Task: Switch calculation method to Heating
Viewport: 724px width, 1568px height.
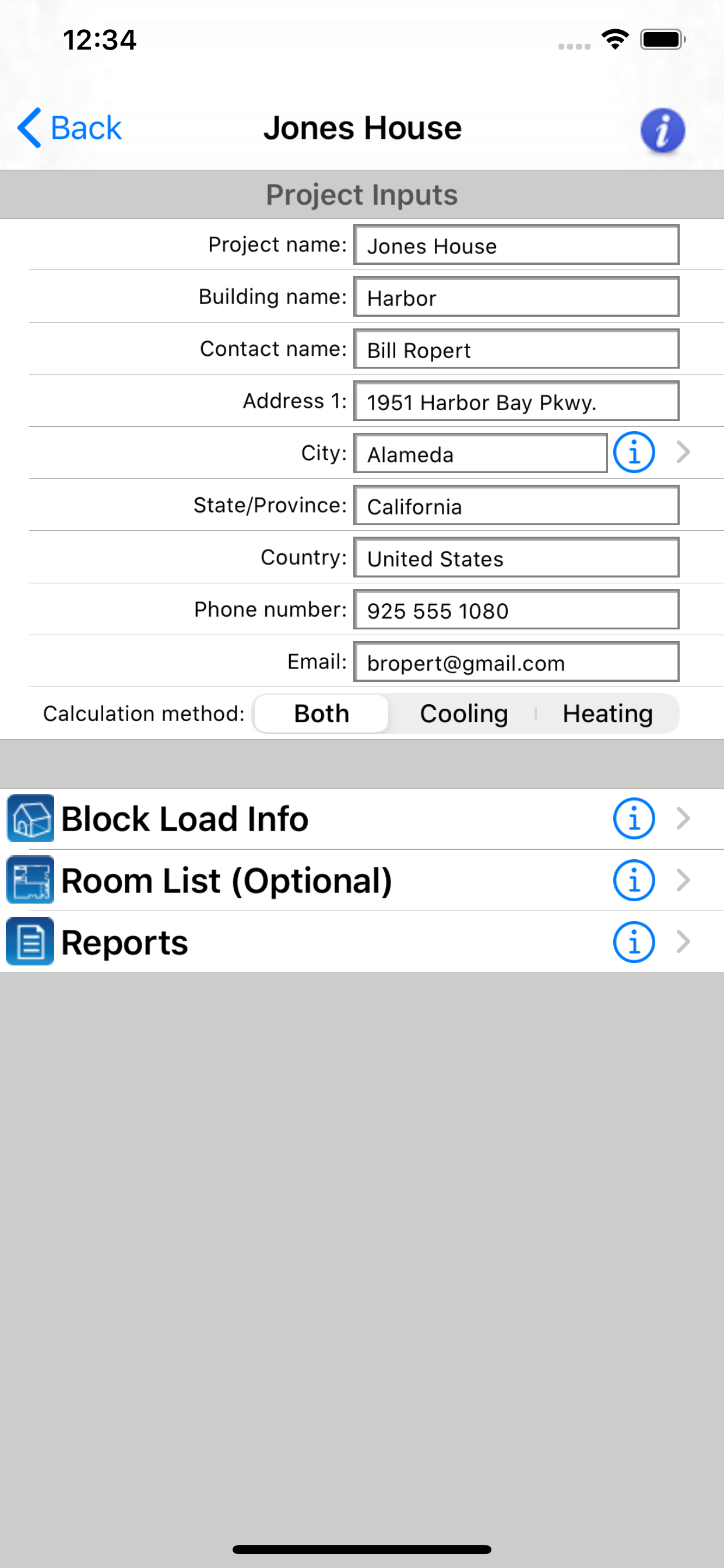Action: [607, 713]
